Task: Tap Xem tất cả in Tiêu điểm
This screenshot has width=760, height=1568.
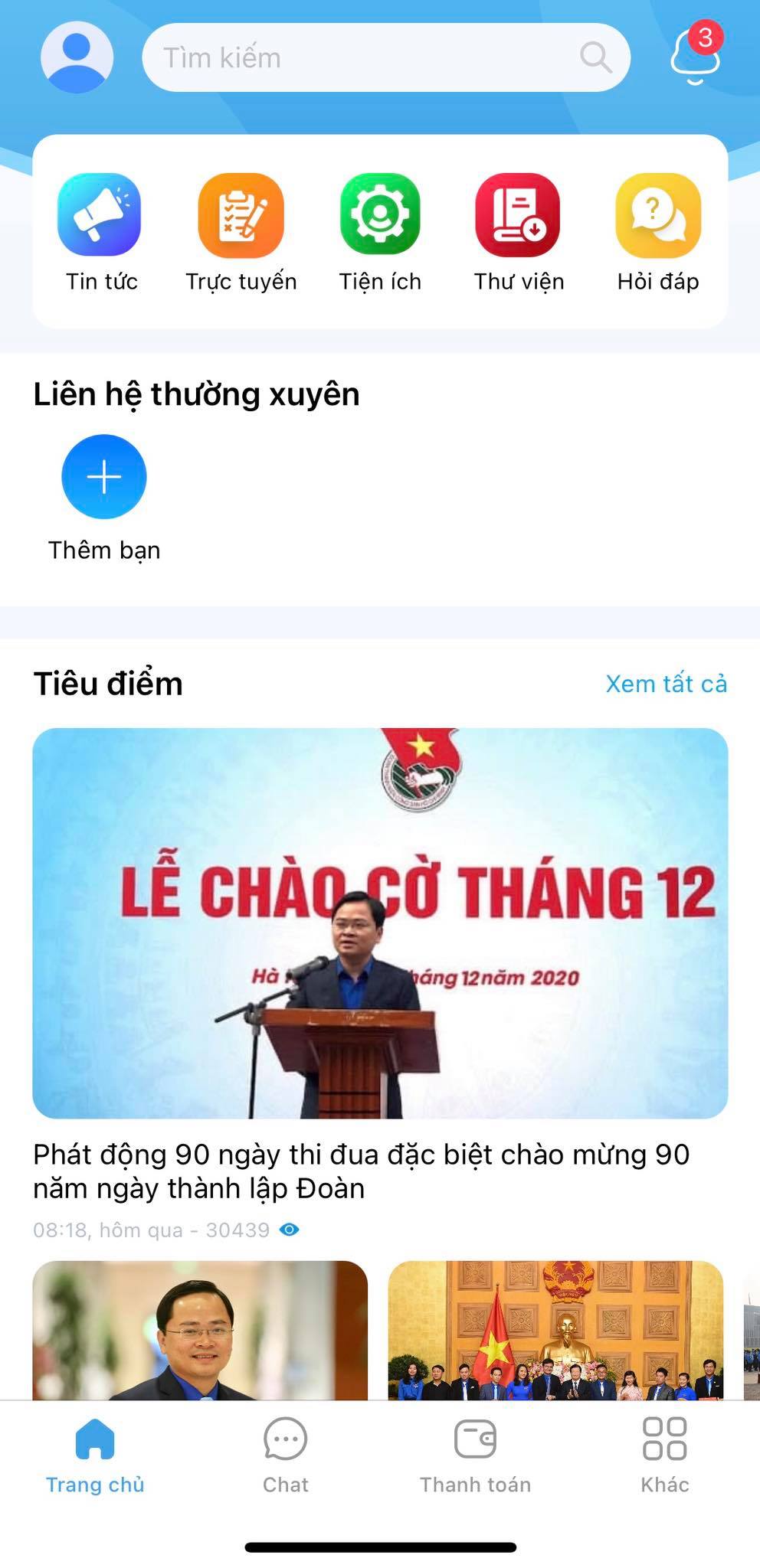Action: click(x=666, y=684)
